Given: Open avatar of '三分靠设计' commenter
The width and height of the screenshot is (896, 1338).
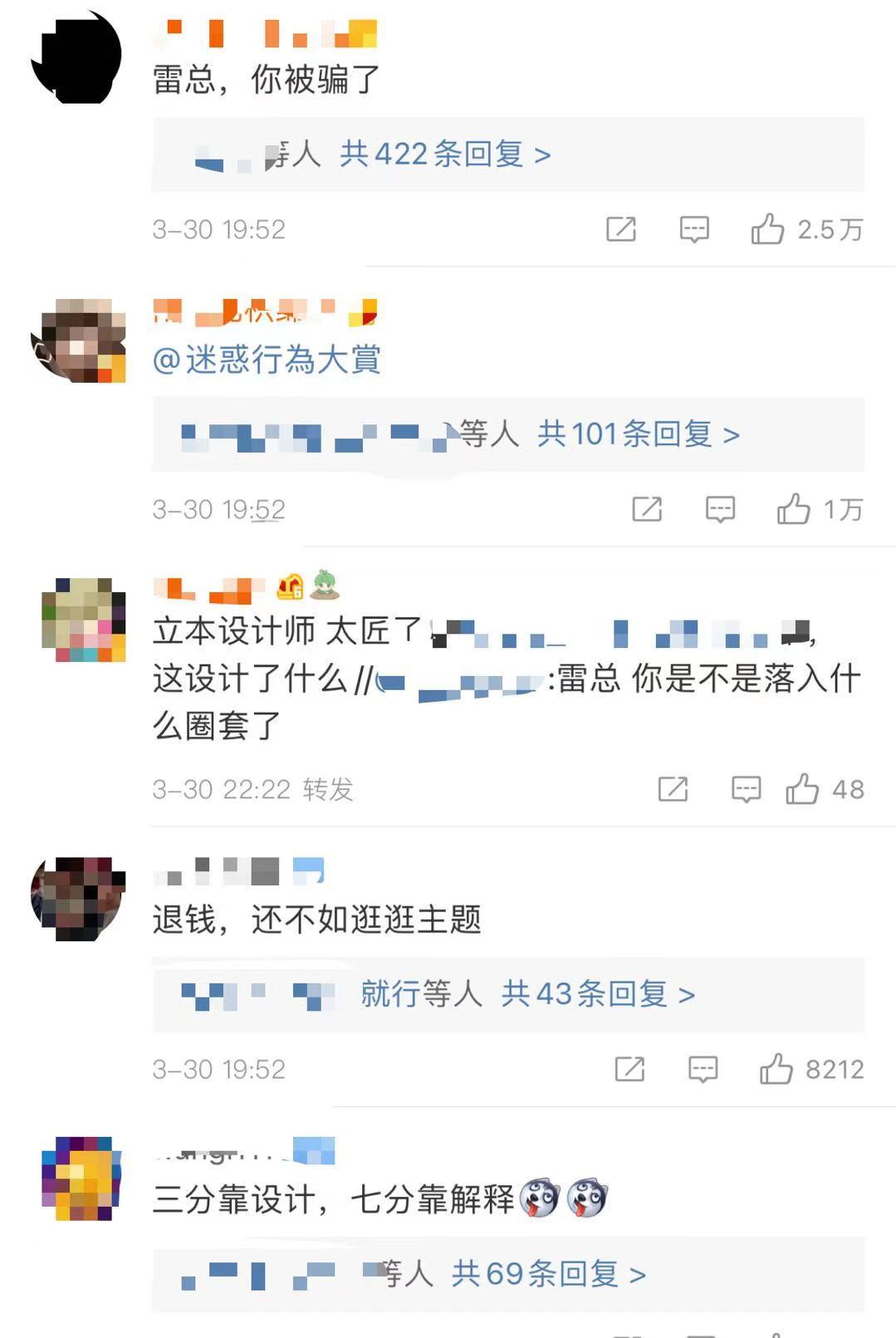Looking at the screenshot, I should pyautogui.click(x=82, y=1179).
